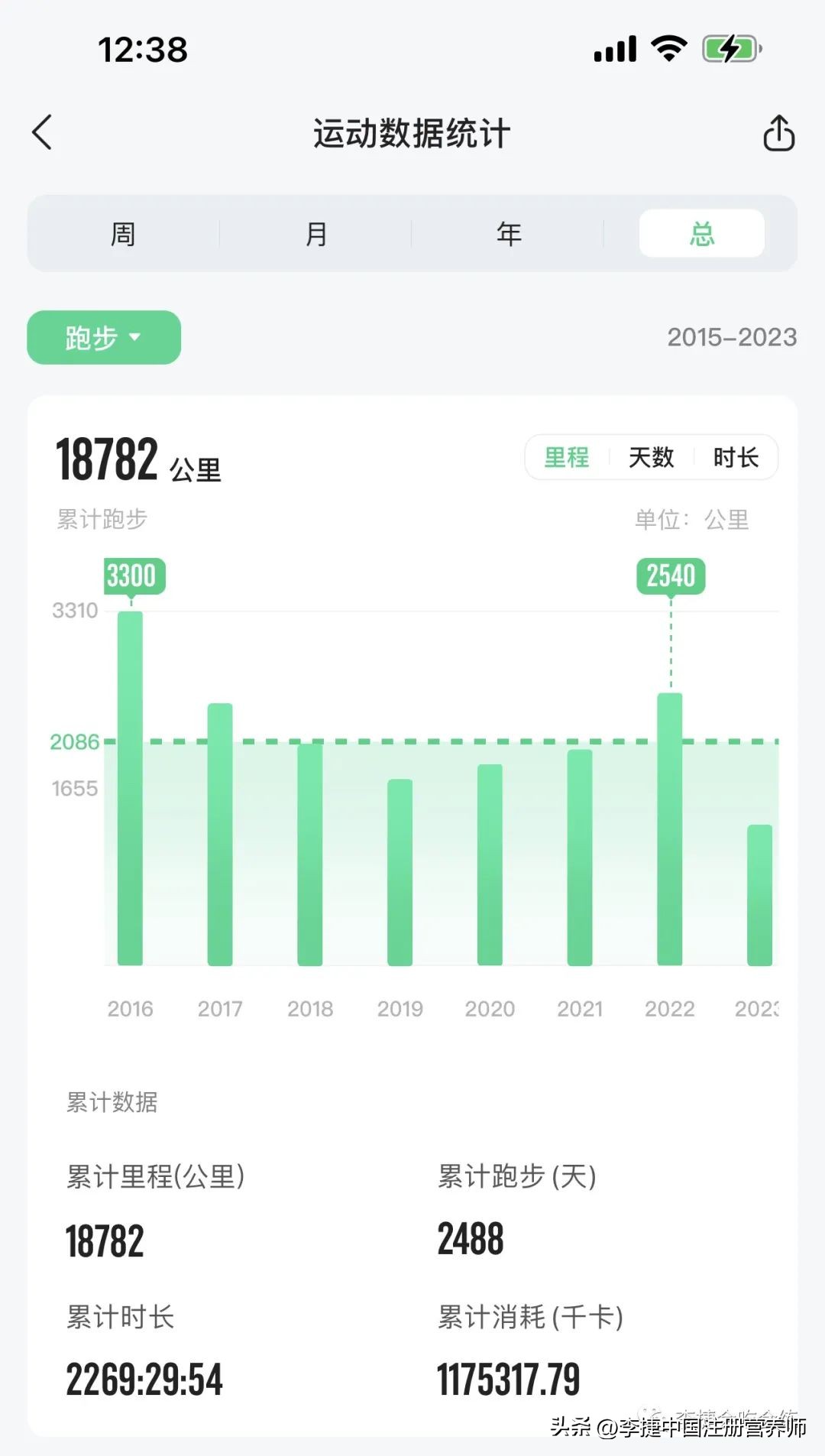Viewport: 825px width, 1456px height.
Task: Switch to 时长 statistics view
Action: tap(735, 457)
